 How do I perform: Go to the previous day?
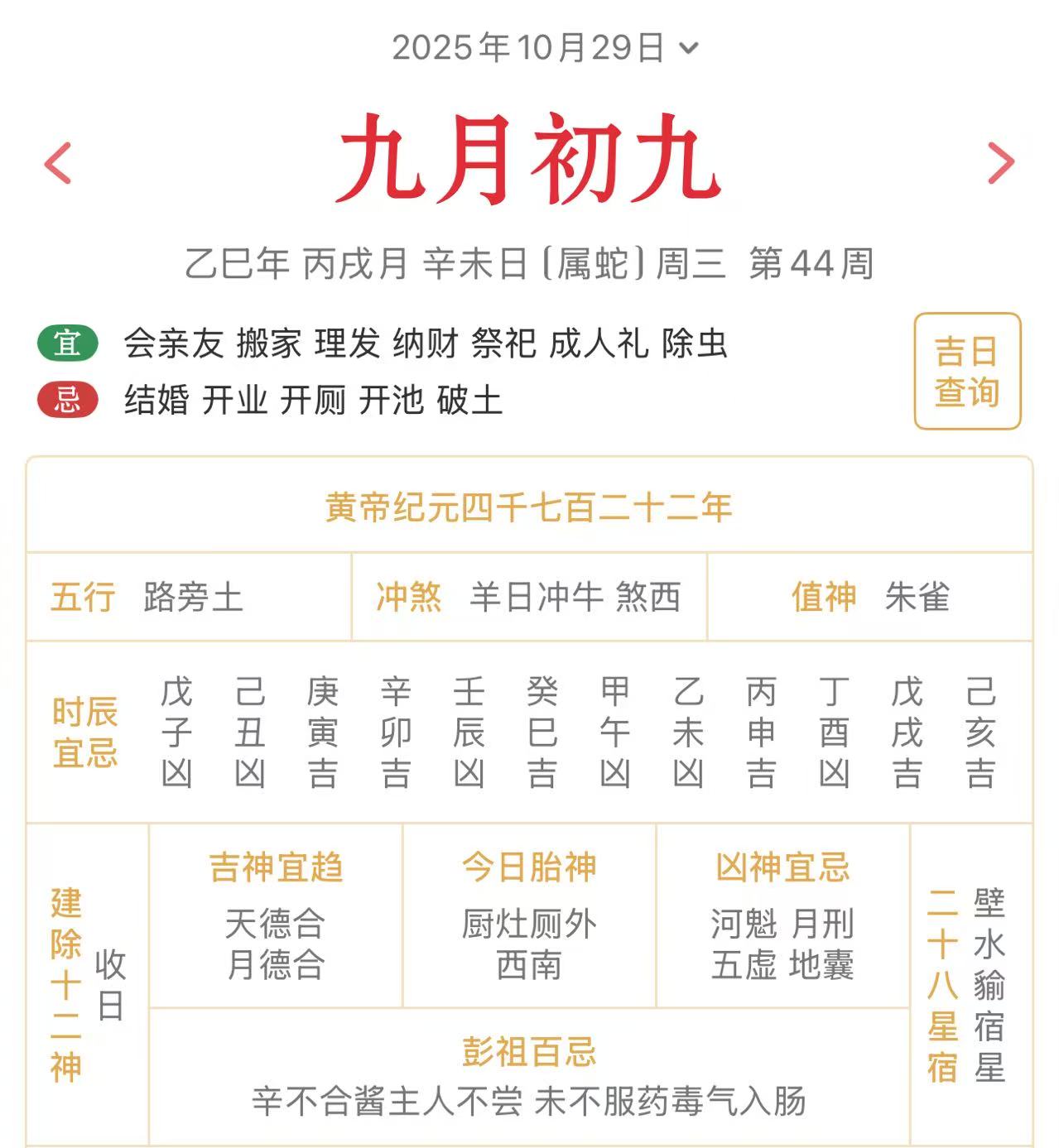[58, 163]
